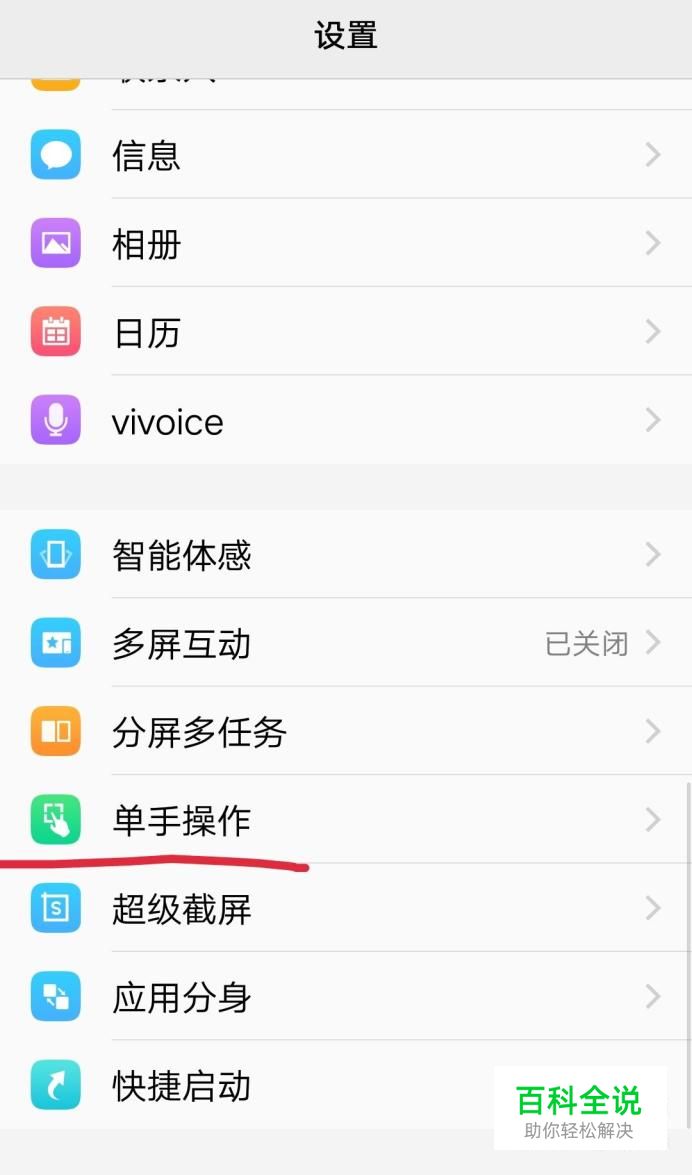
Task: Open 智能体感 settings
Action: 346,555
